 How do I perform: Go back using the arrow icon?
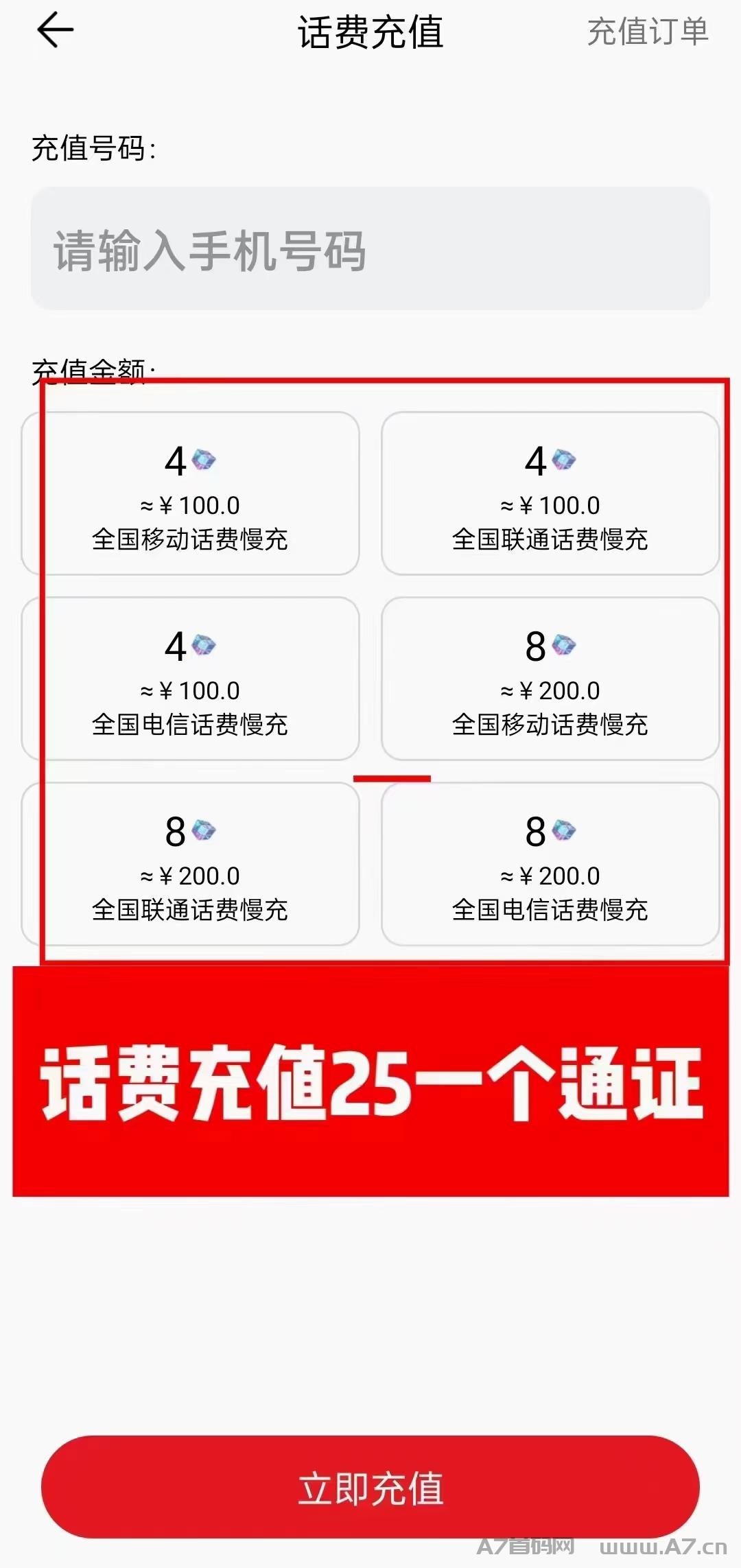point(55,31)
